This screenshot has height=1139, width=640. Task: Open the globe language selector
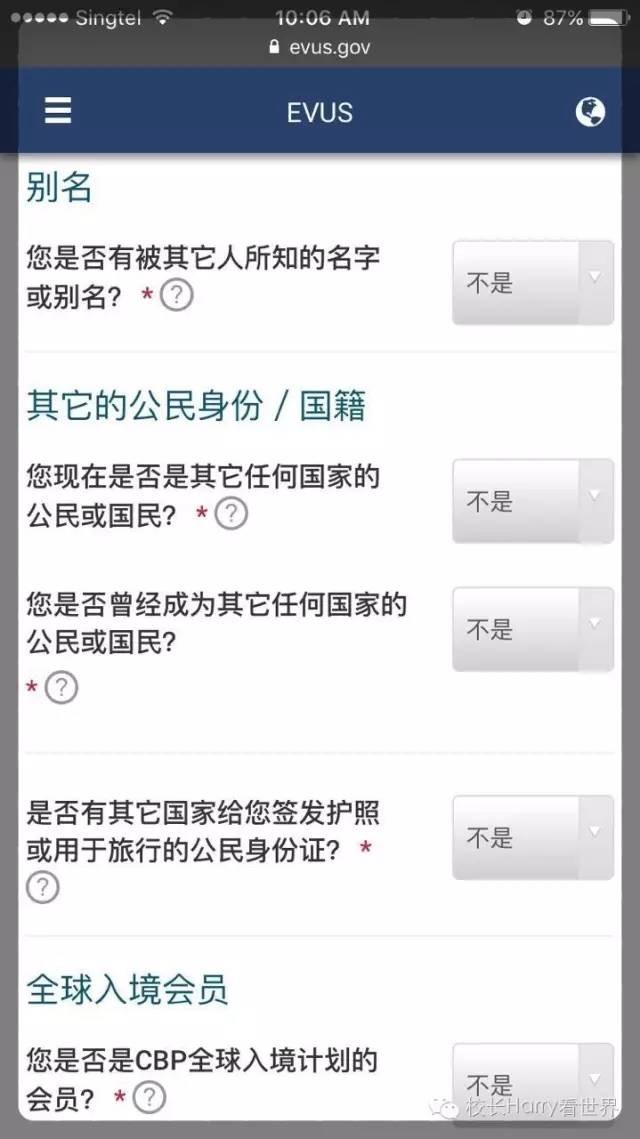point(590,111)
